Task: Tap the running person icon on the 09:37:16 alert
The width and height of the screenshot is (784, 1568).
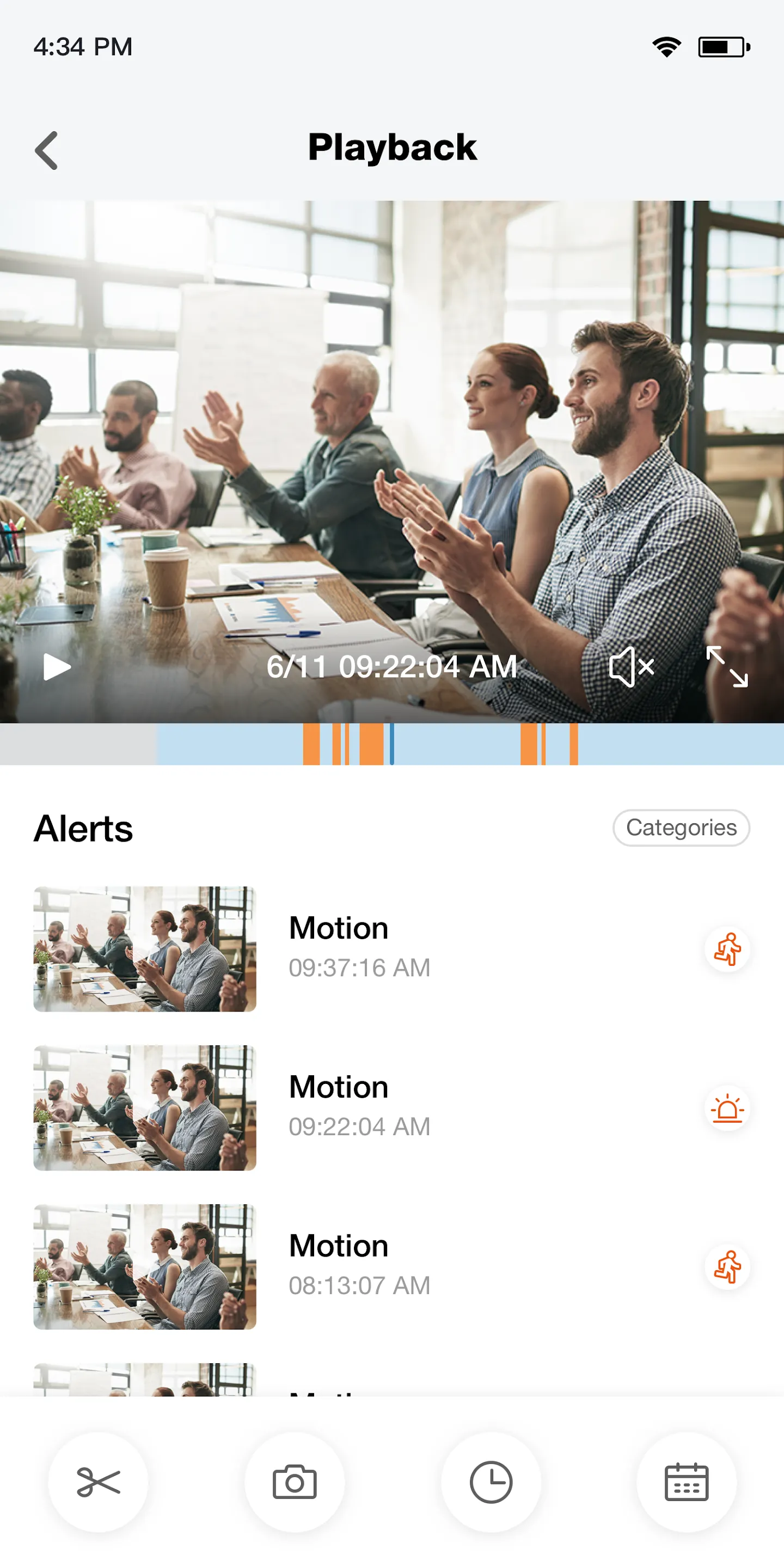Action: pos(727,948)
